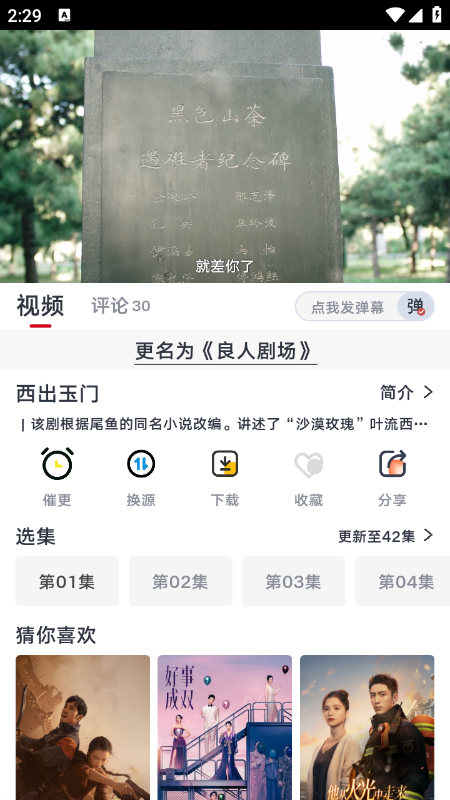Expand the 简介 details
Screen dimensions: 450x800
pos(407,392)
